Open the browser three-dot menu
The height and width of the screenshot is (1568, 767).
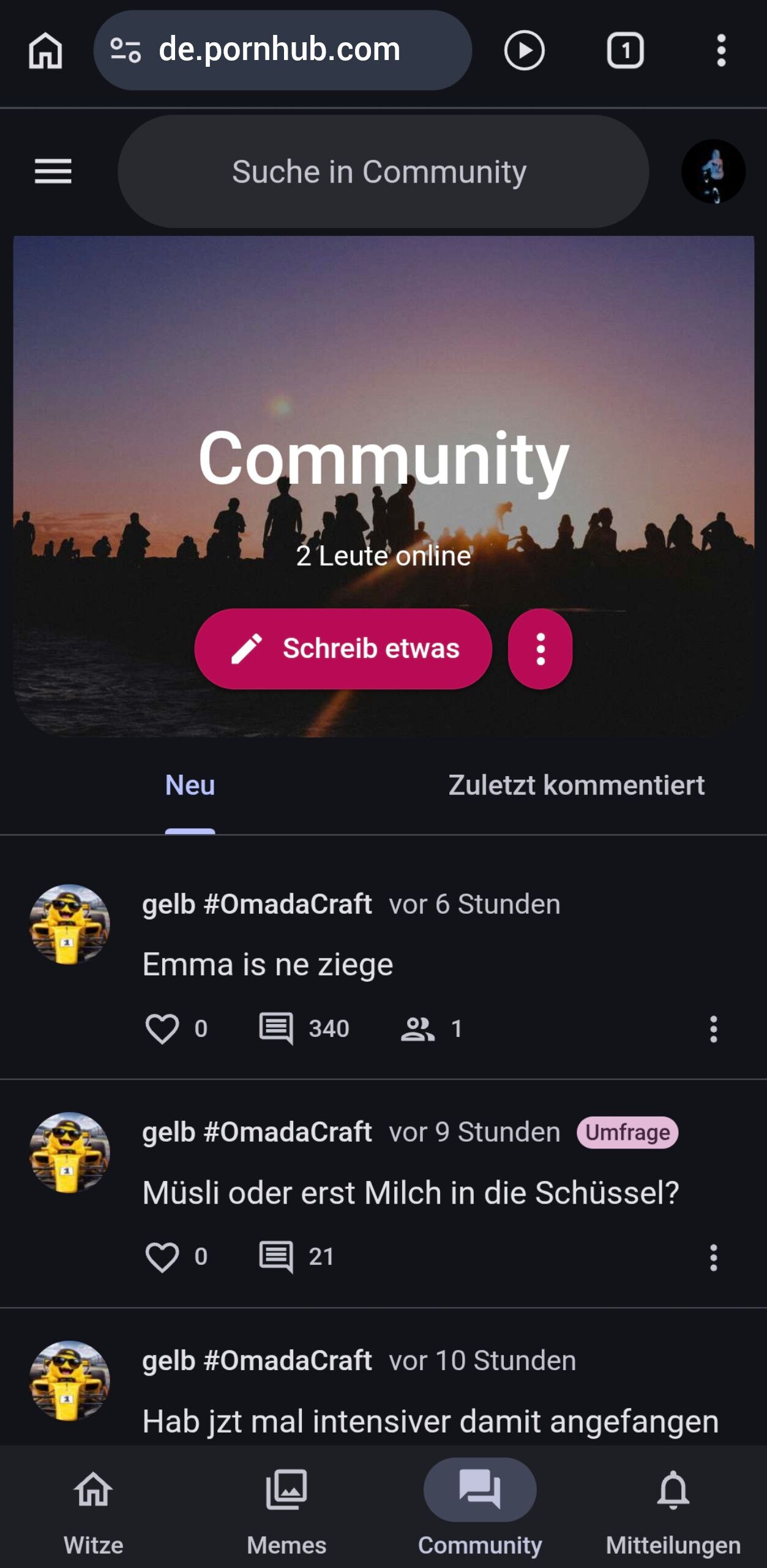pos(721,50)
